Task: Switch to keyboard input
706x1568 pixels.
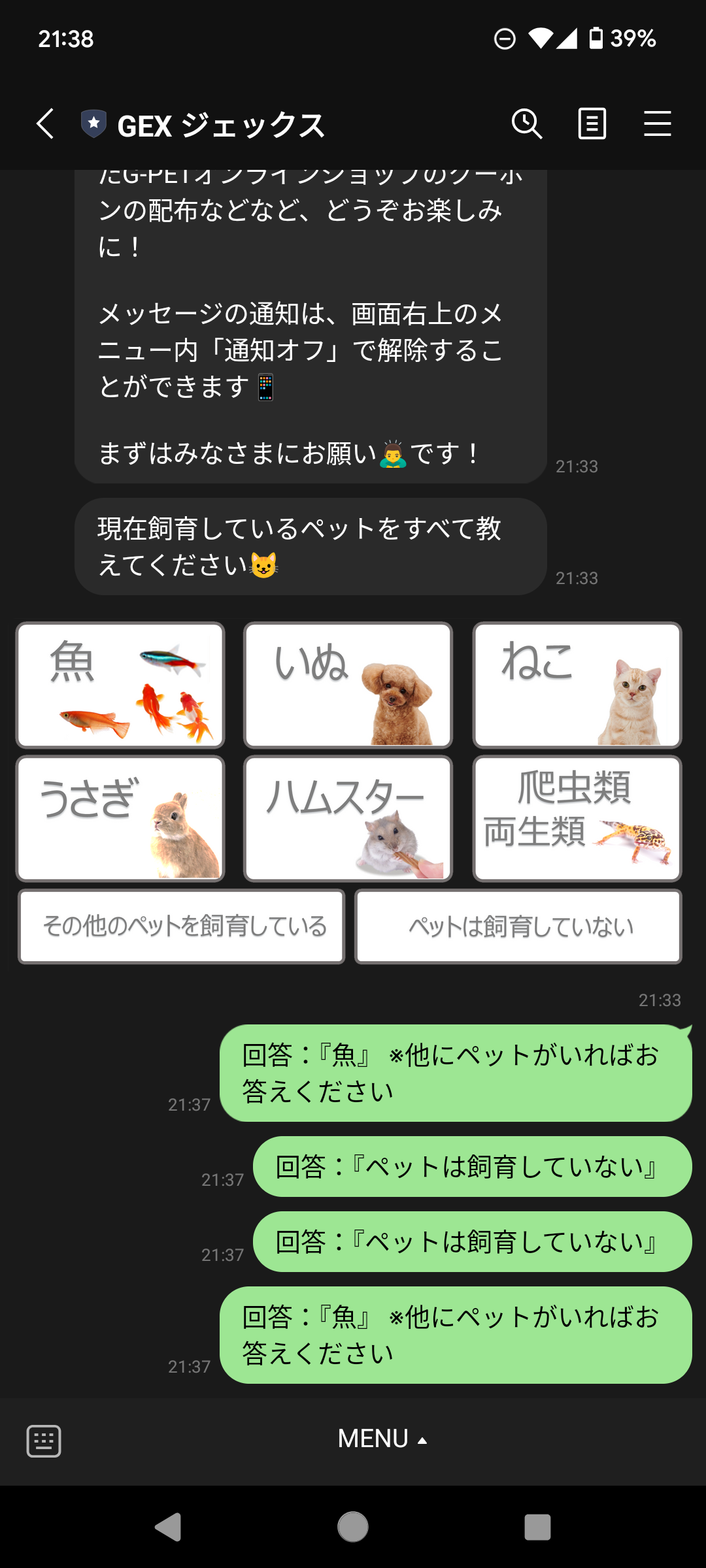Action: (x=44, y=1441)
